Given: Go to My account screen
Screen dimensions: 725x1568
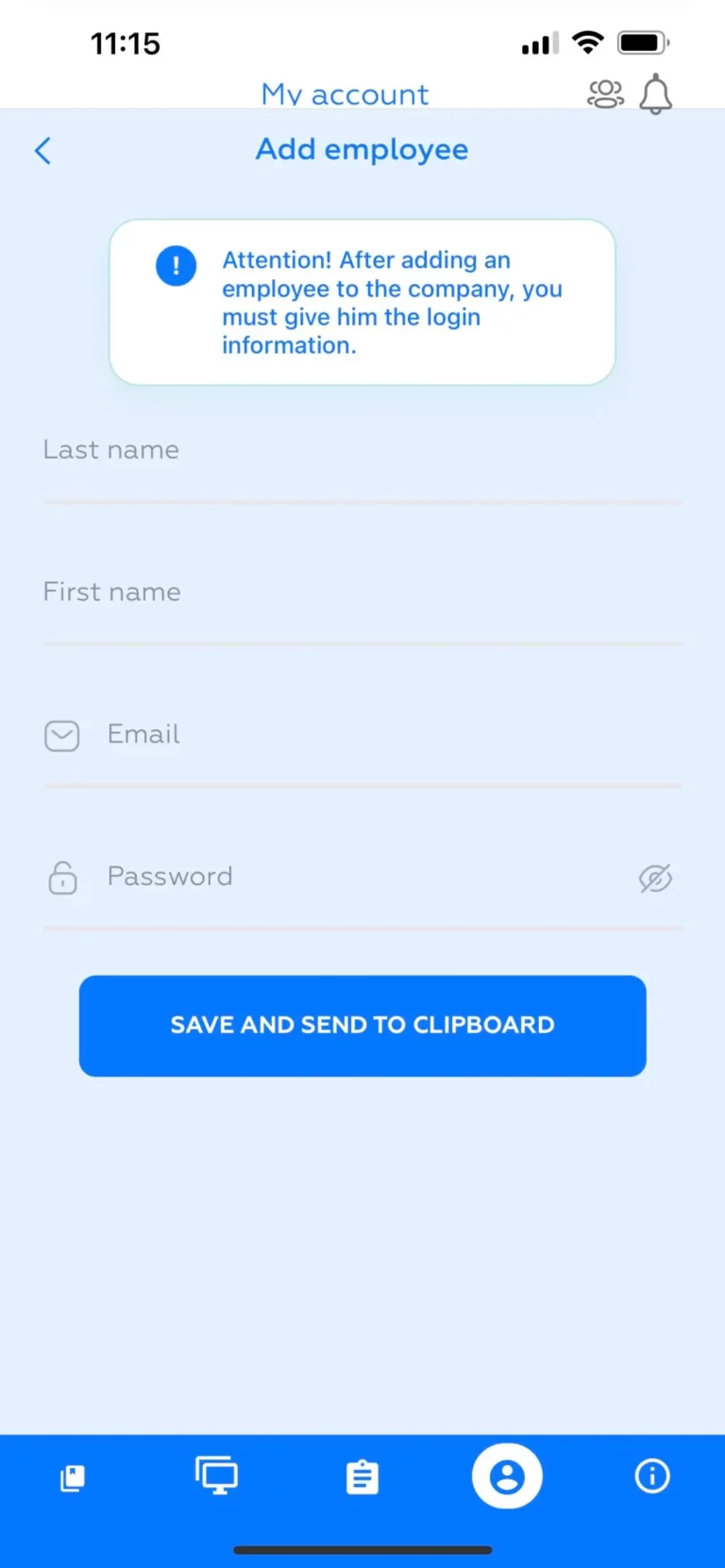Looking at the screenshot, I should tap(345, 93).
